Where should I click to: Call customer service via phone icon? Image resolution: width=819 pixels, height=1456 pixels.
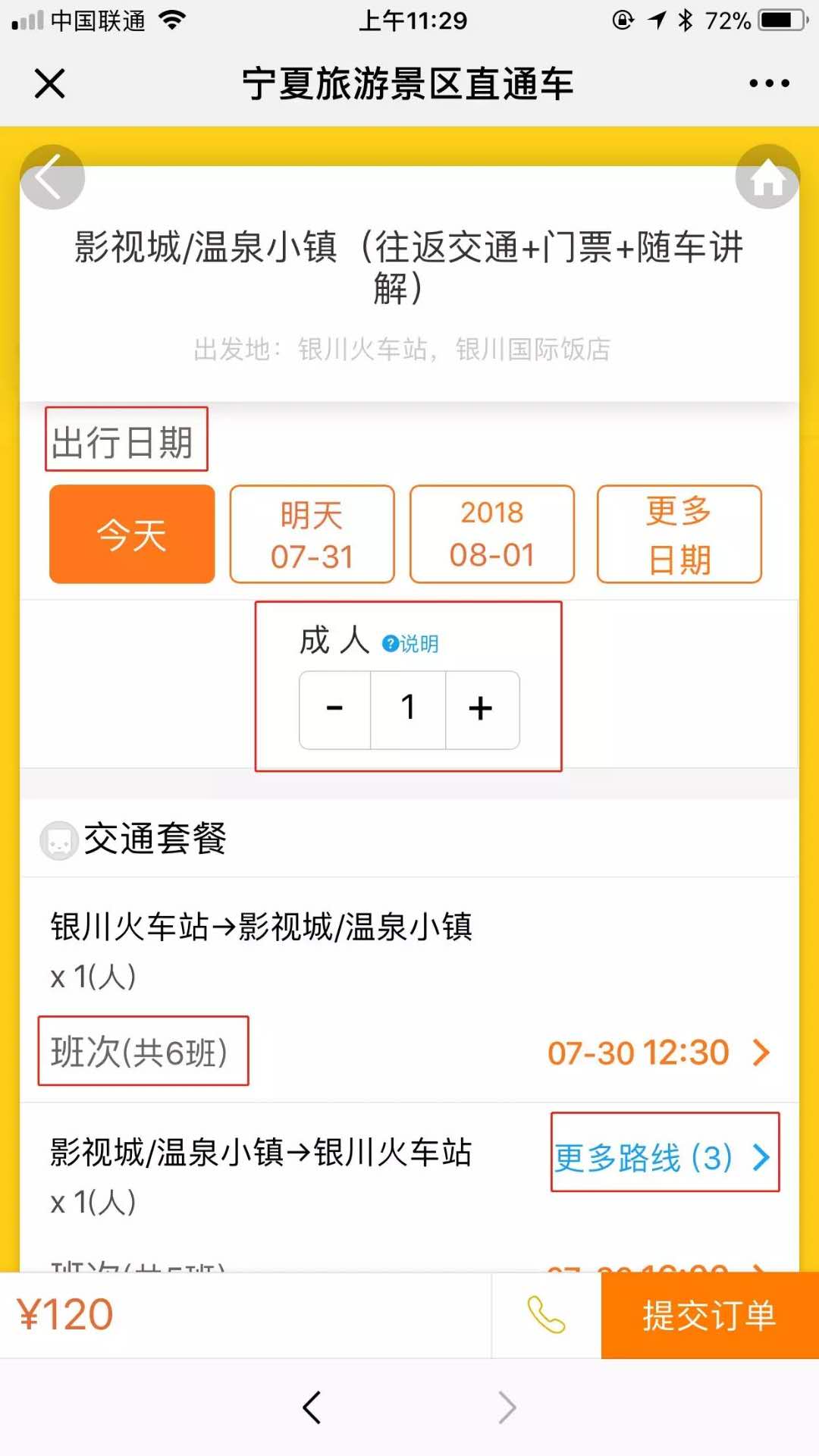(546, 1315)
